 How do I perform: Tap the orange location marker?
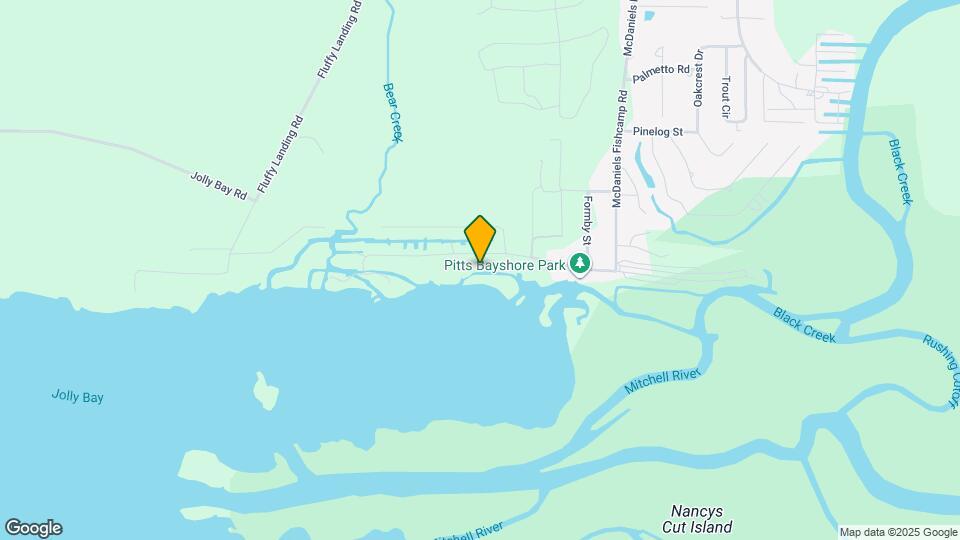tap(480, 238)
